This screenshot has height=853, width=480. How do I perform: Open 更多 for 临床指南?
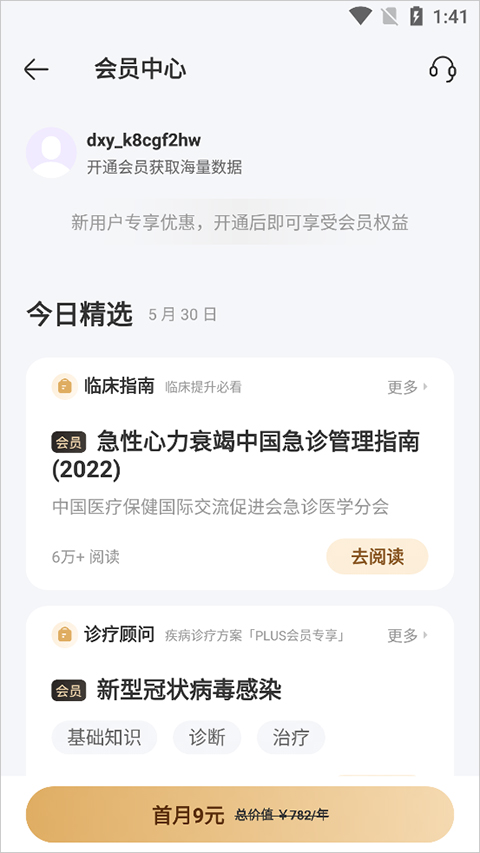(408, 387)
